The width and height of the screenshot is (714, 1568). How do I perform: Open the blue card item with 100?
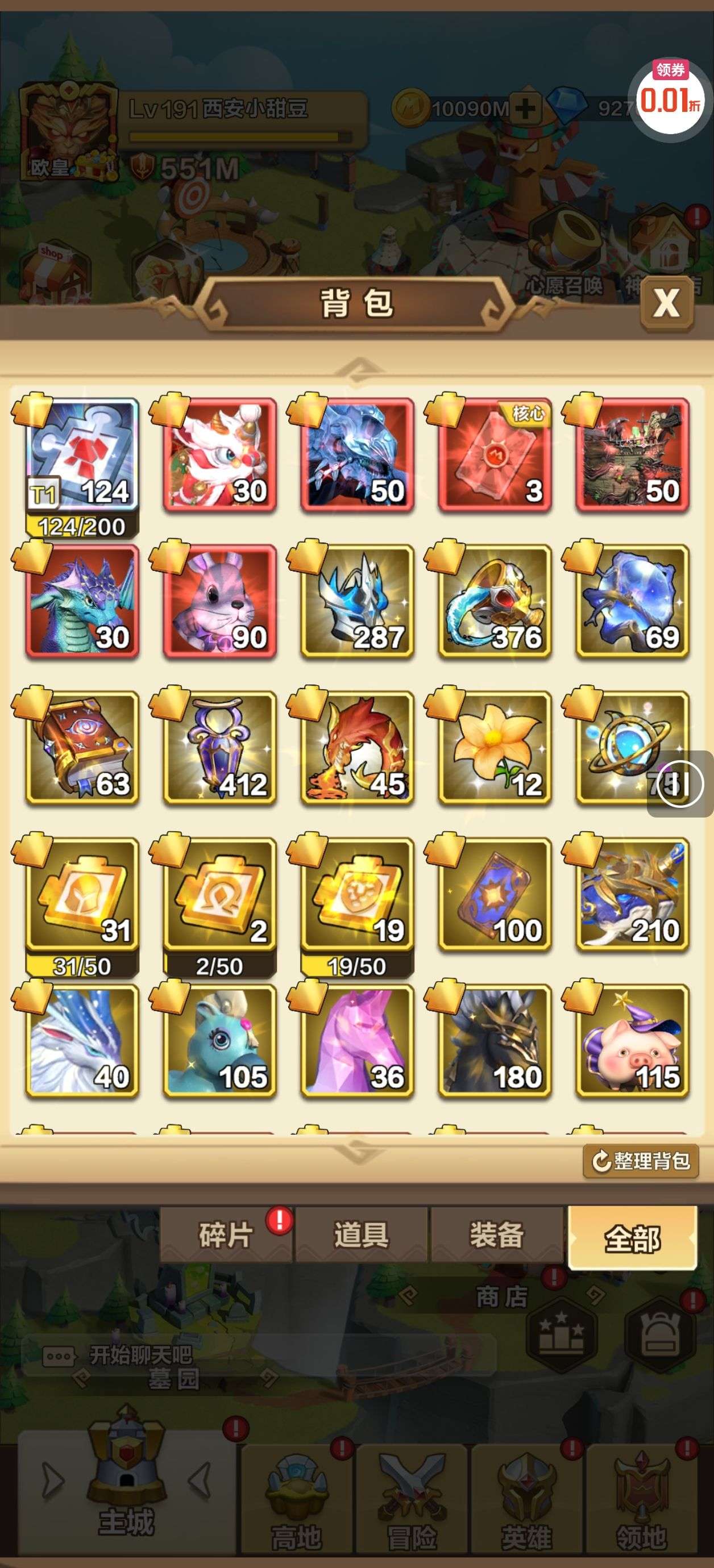pos(495,895)
